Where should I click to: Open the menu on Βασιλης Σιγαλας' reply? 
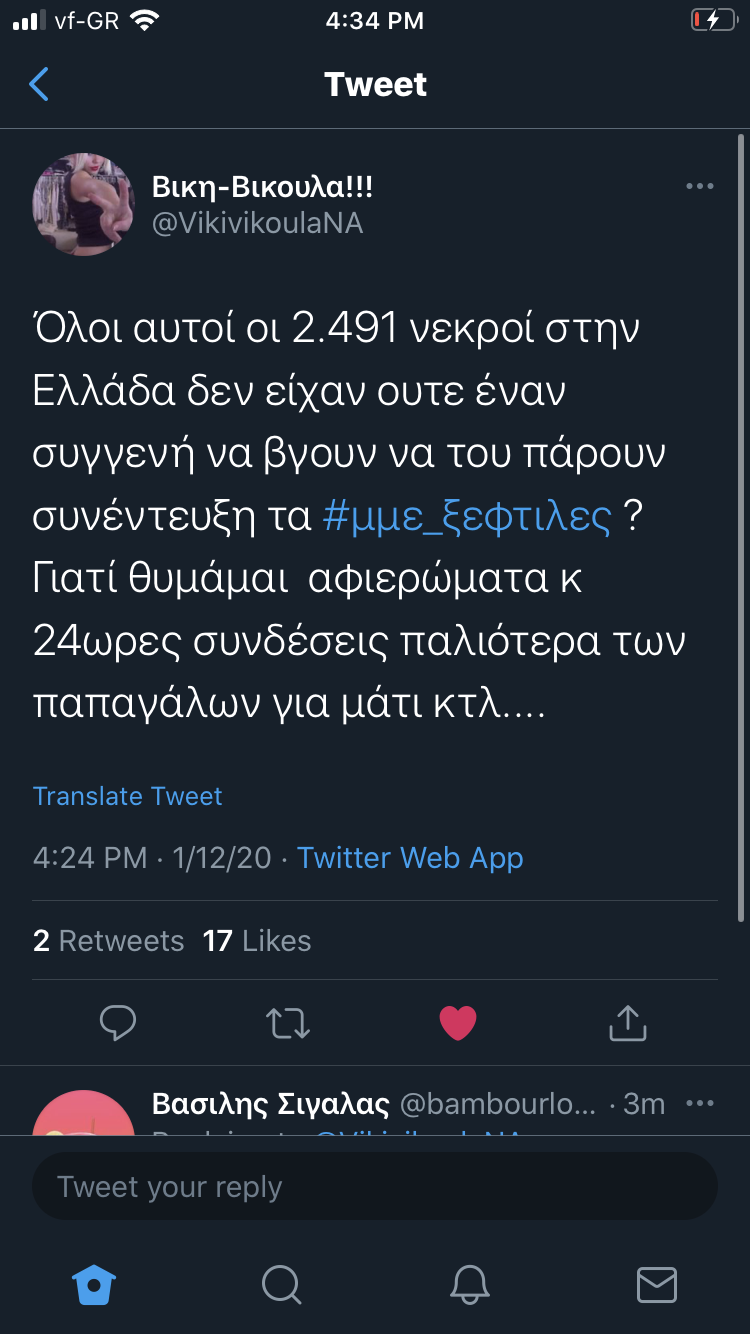699,1104
